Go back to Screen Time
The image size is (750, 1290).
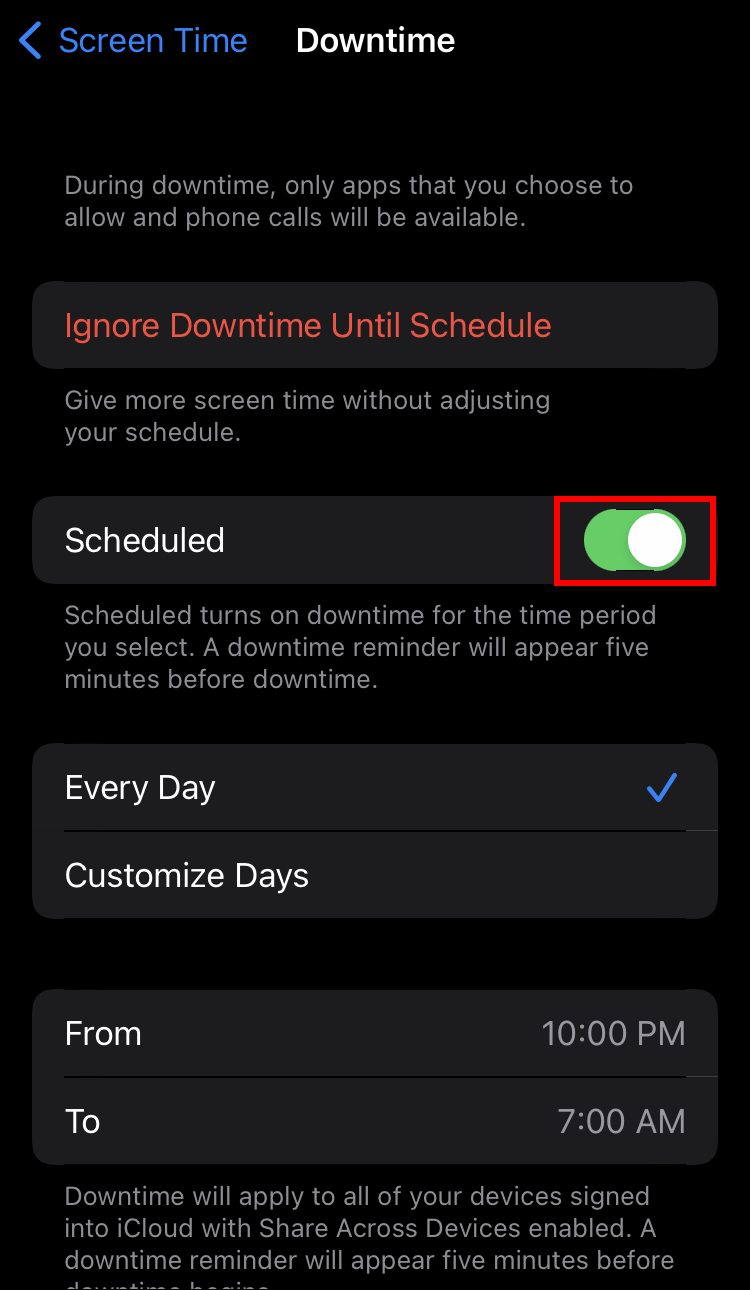pos(134,41)
